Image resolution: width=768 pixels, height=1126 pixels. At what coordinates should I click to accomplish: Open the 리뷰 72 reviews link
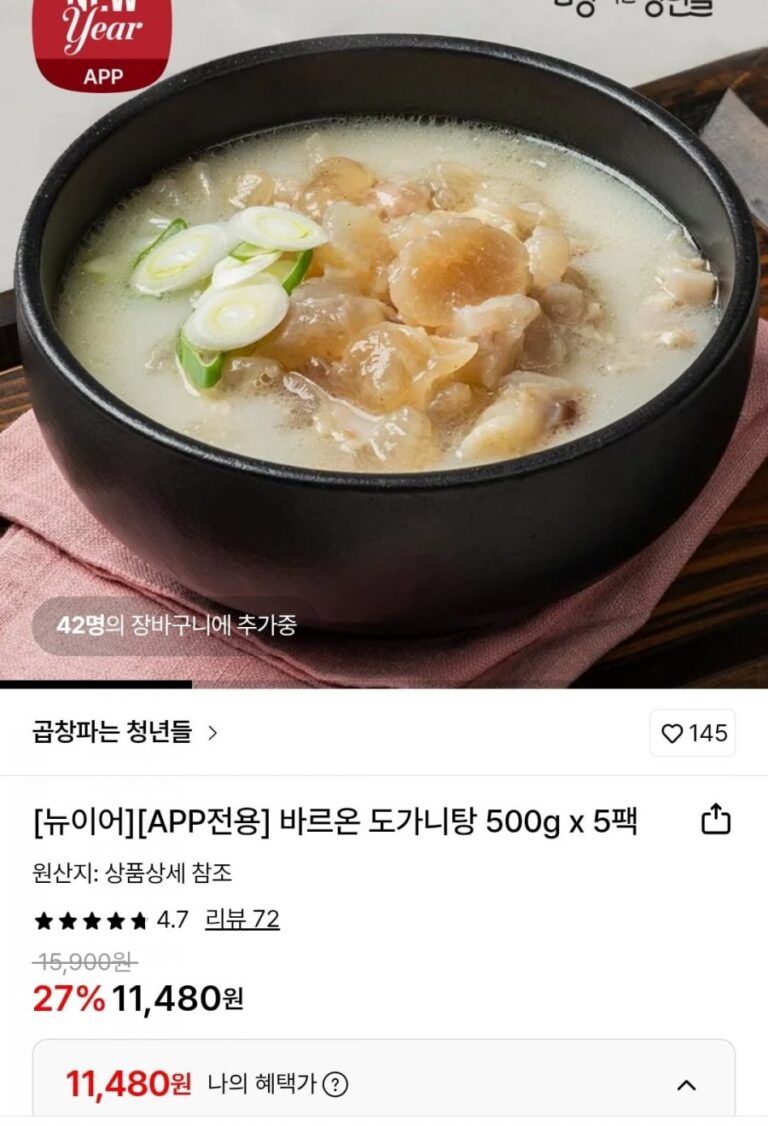(242, 919)
